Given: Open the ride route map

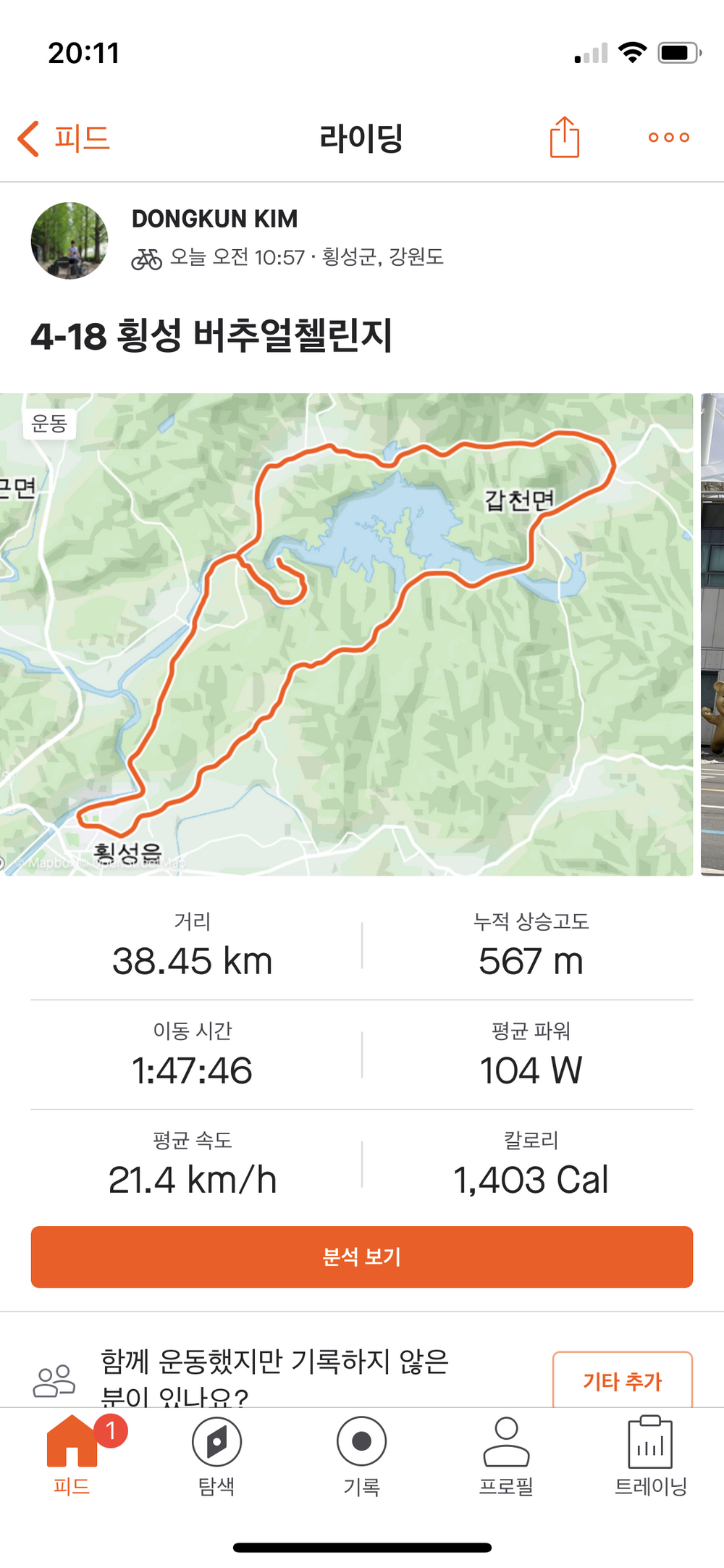Looking at the screenshot, I should (346, 634).
